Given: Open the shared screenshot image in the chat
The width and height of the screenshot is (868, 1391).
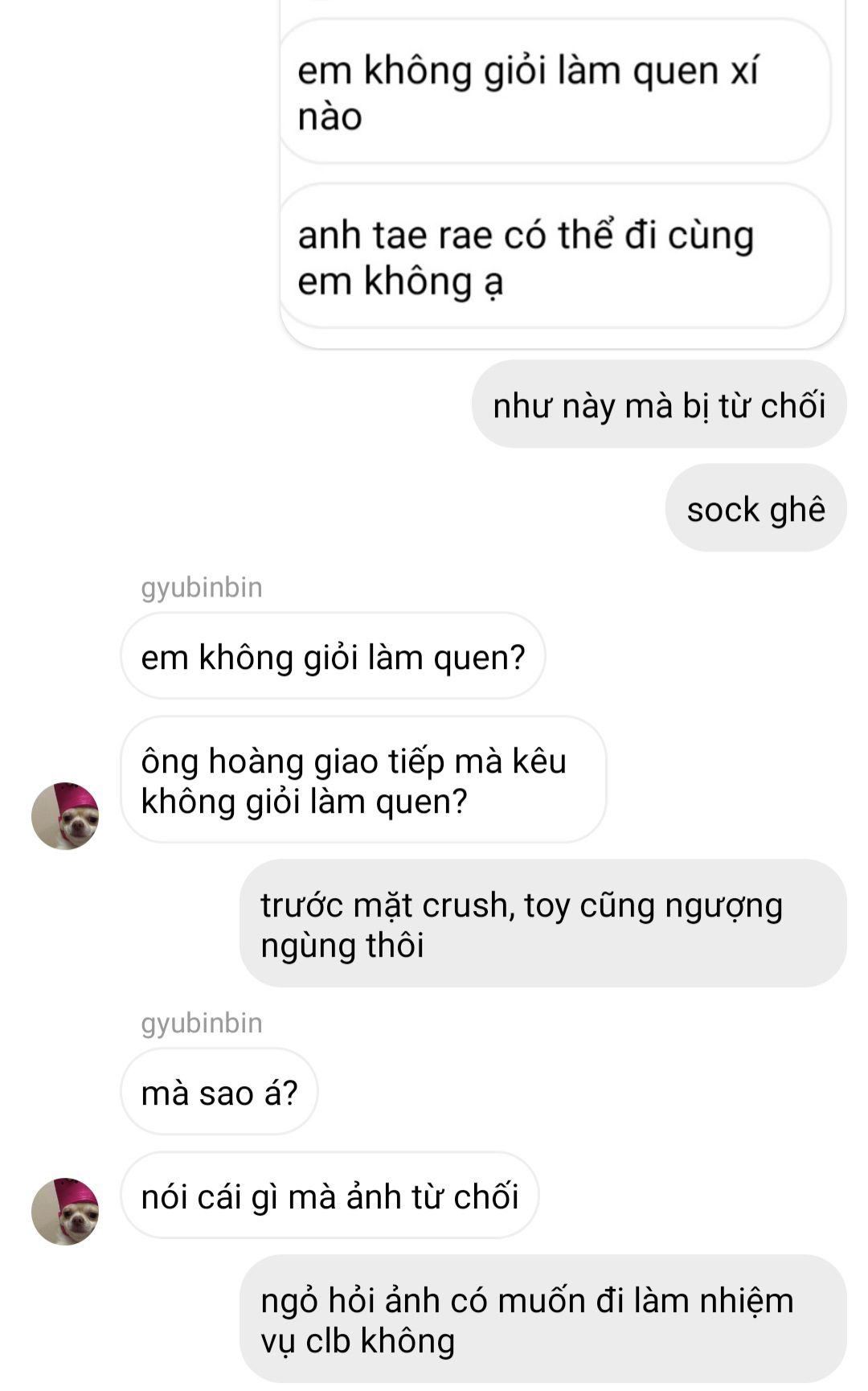Looking at the screenshot, I should 562,174.
